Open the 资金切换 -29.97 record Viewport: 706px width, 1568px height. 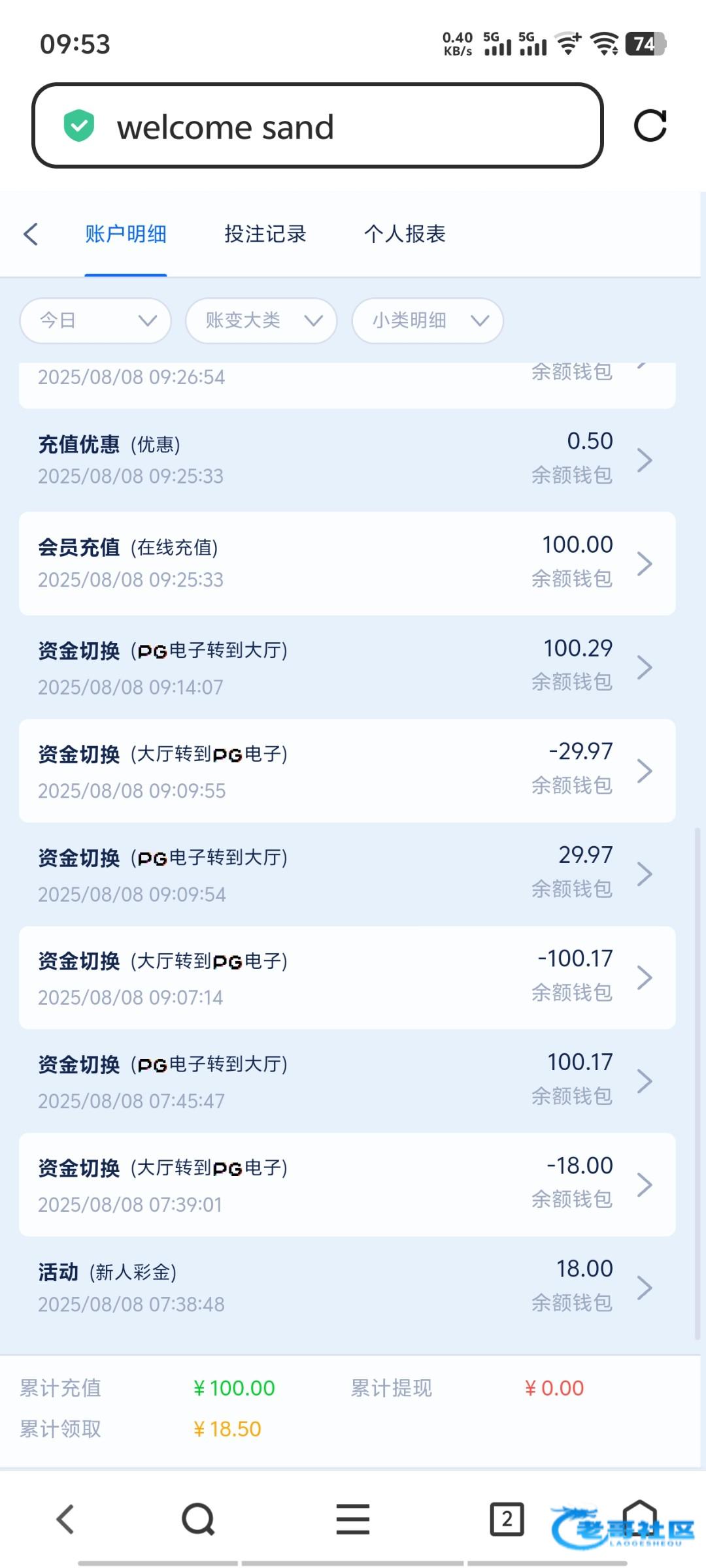347,770
